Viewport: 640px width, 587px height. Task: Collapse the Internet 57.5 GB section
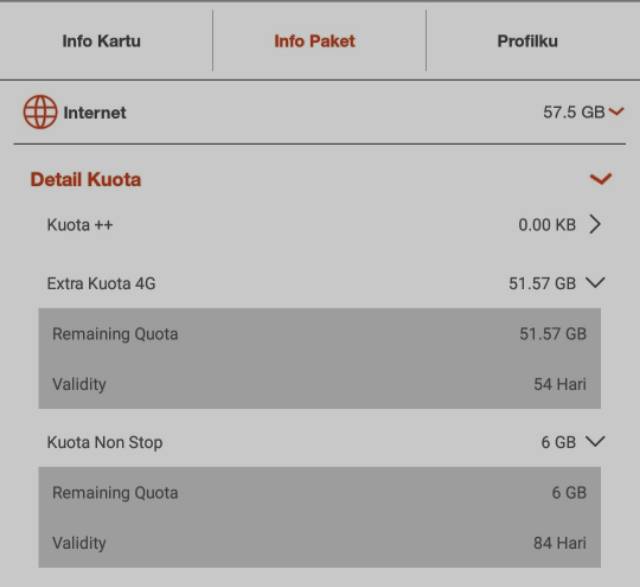[x=615, y=112]
